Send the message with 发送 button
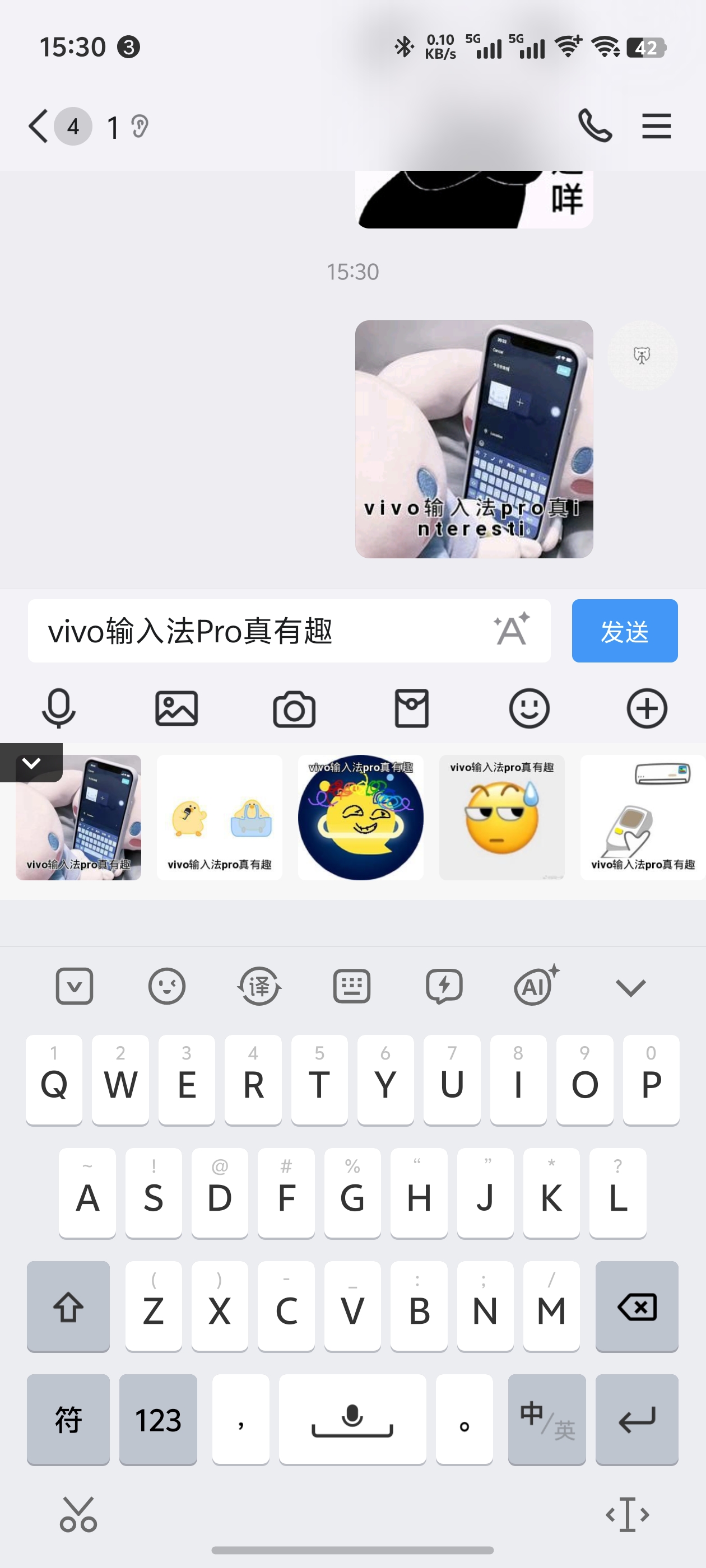The image size is (706, 1568). (x=624, y=631)
